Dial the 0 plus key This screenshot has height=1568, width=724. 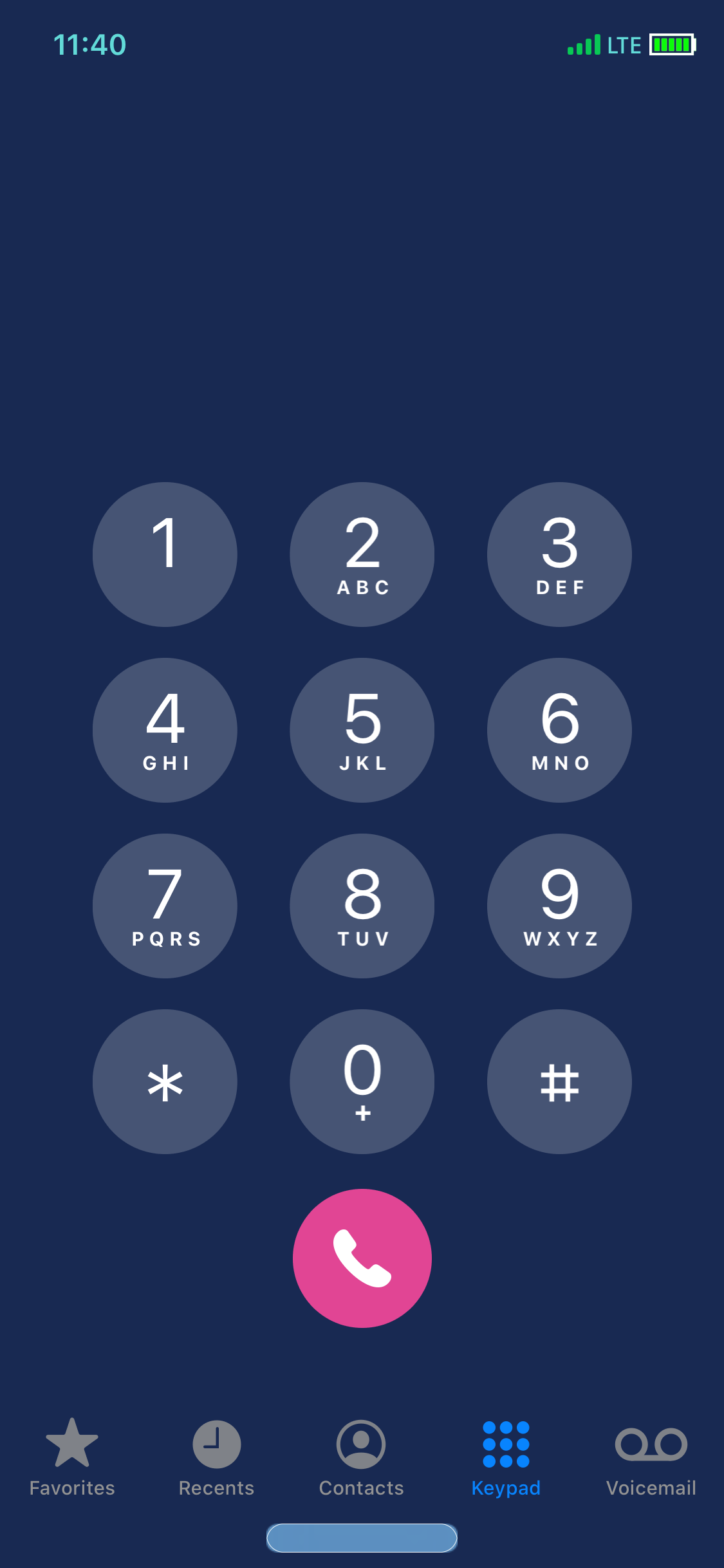pyautogui.click(x=362, y=1081)
